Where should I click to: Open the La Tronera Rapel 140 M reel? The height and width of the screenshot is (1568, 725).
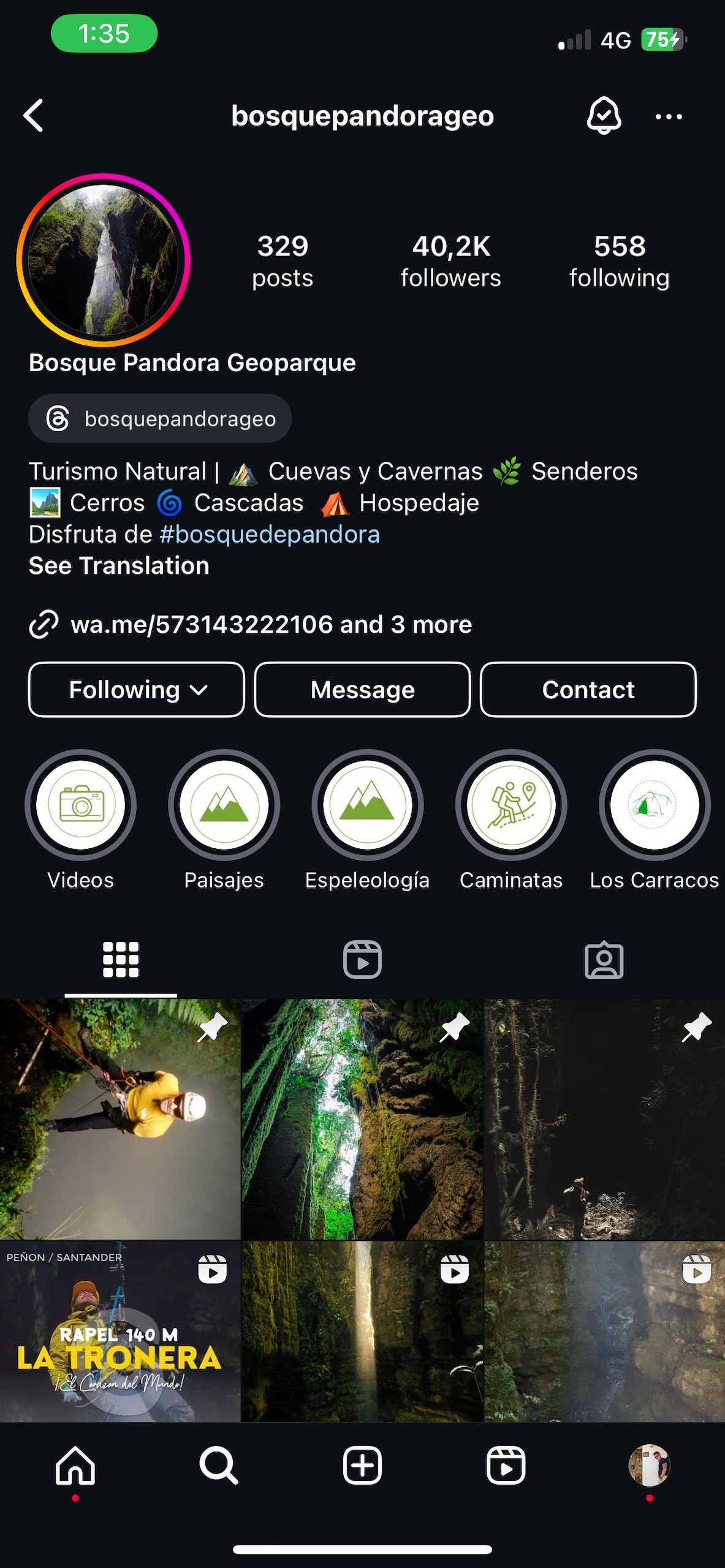(x=120, y=1332)
